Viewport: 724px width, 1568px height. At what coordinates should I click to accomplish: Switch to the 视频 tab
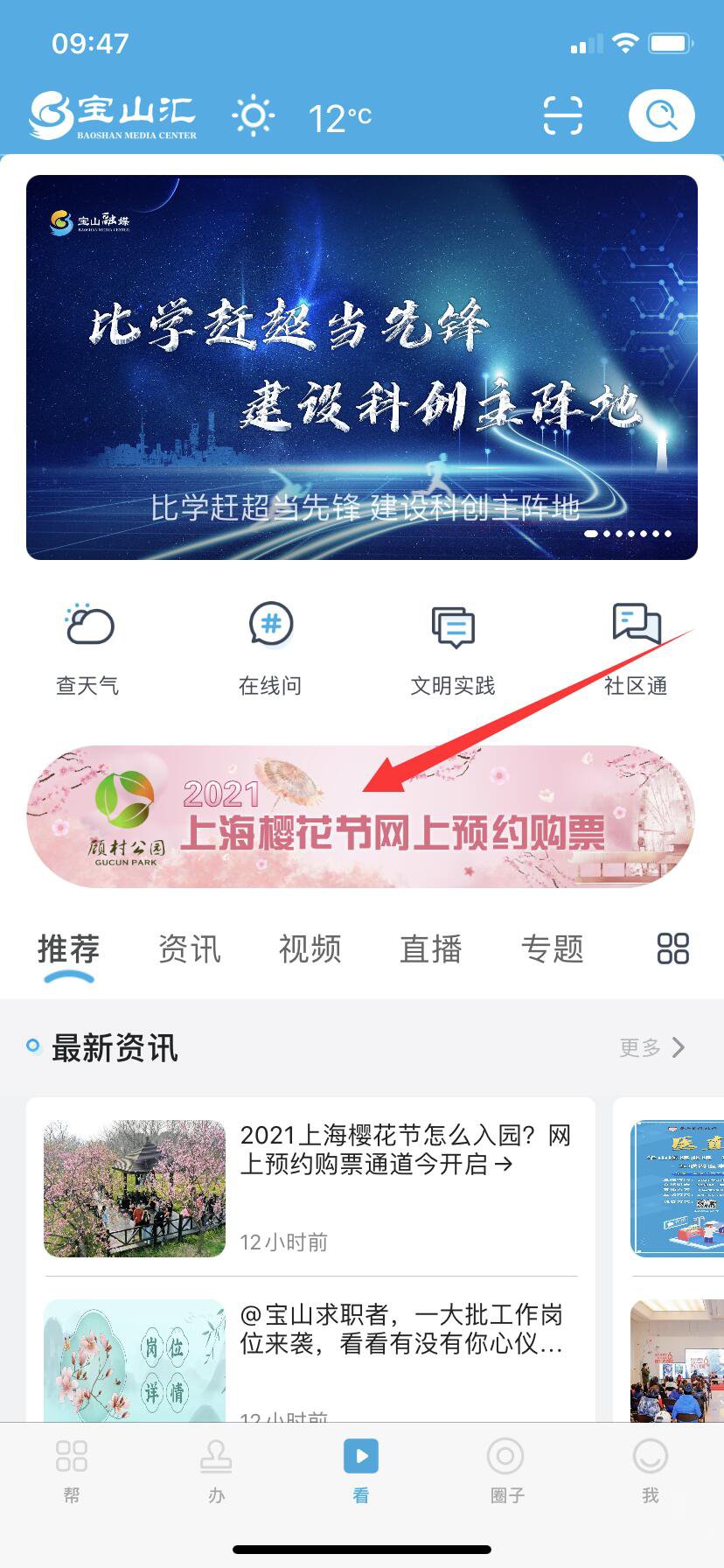310,949
